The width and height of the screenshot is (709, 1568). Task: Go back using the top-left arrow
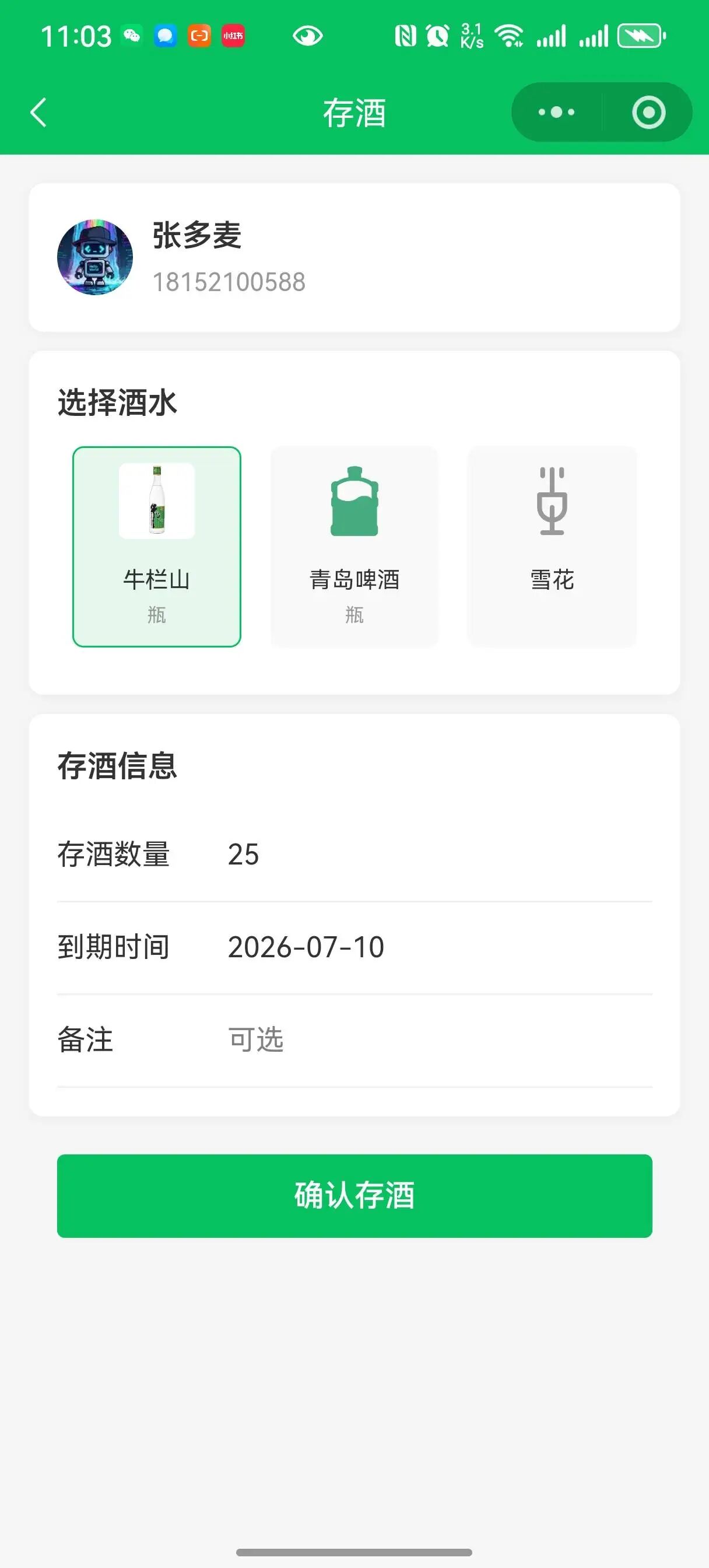pos(38,113)
